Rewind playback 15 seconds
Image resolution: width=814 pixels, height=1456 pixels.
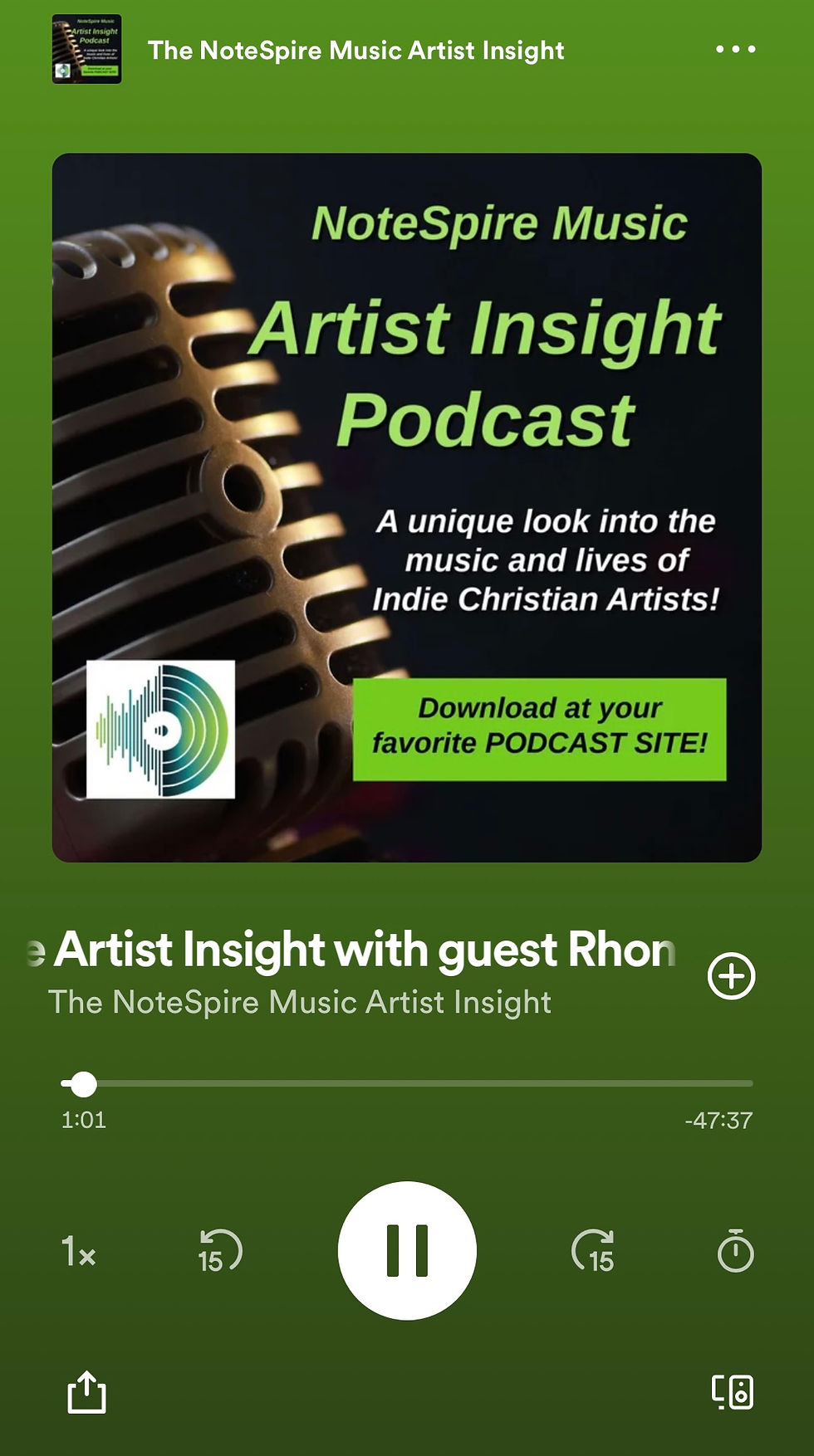click(219, 1252)
